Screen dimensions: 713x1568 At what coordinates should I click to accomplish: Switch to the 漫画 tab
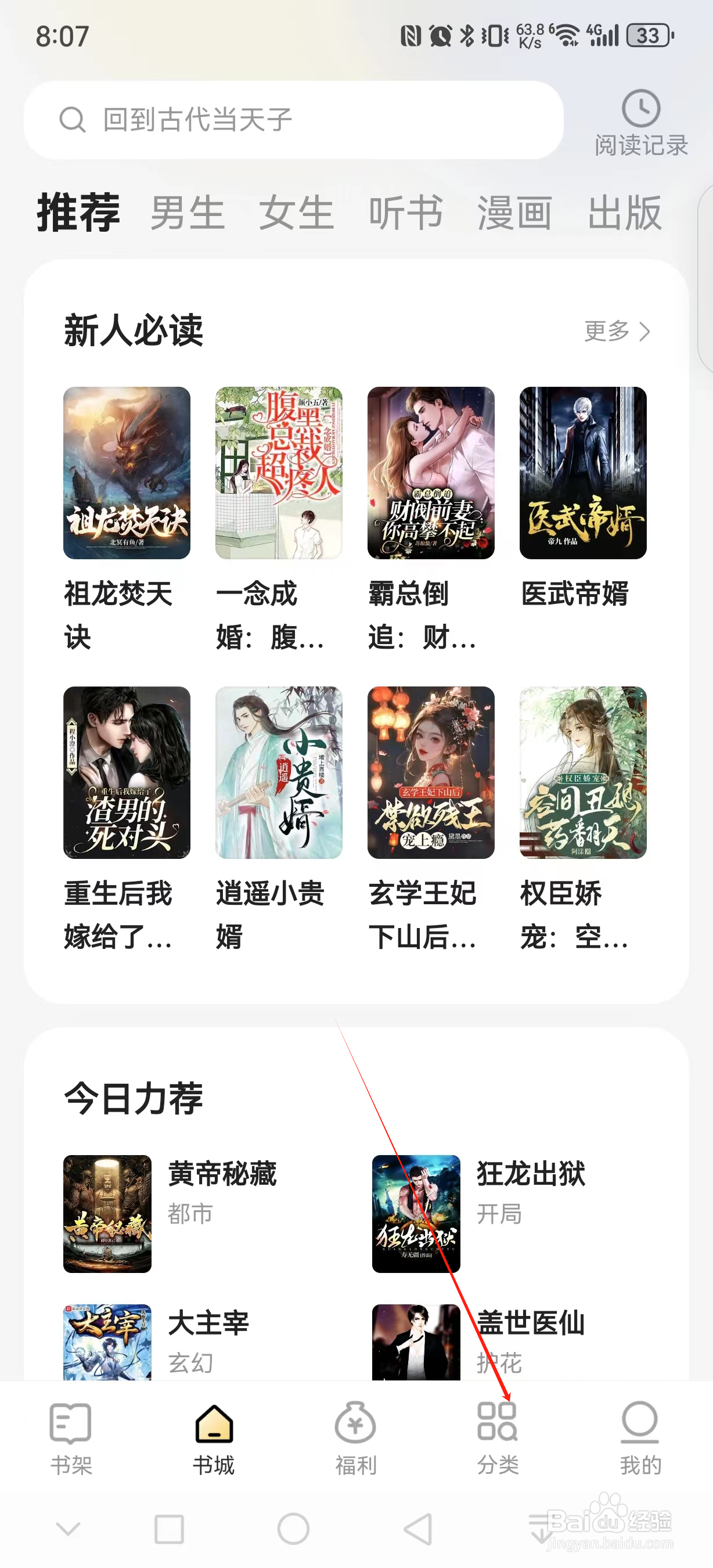[514, 213]
